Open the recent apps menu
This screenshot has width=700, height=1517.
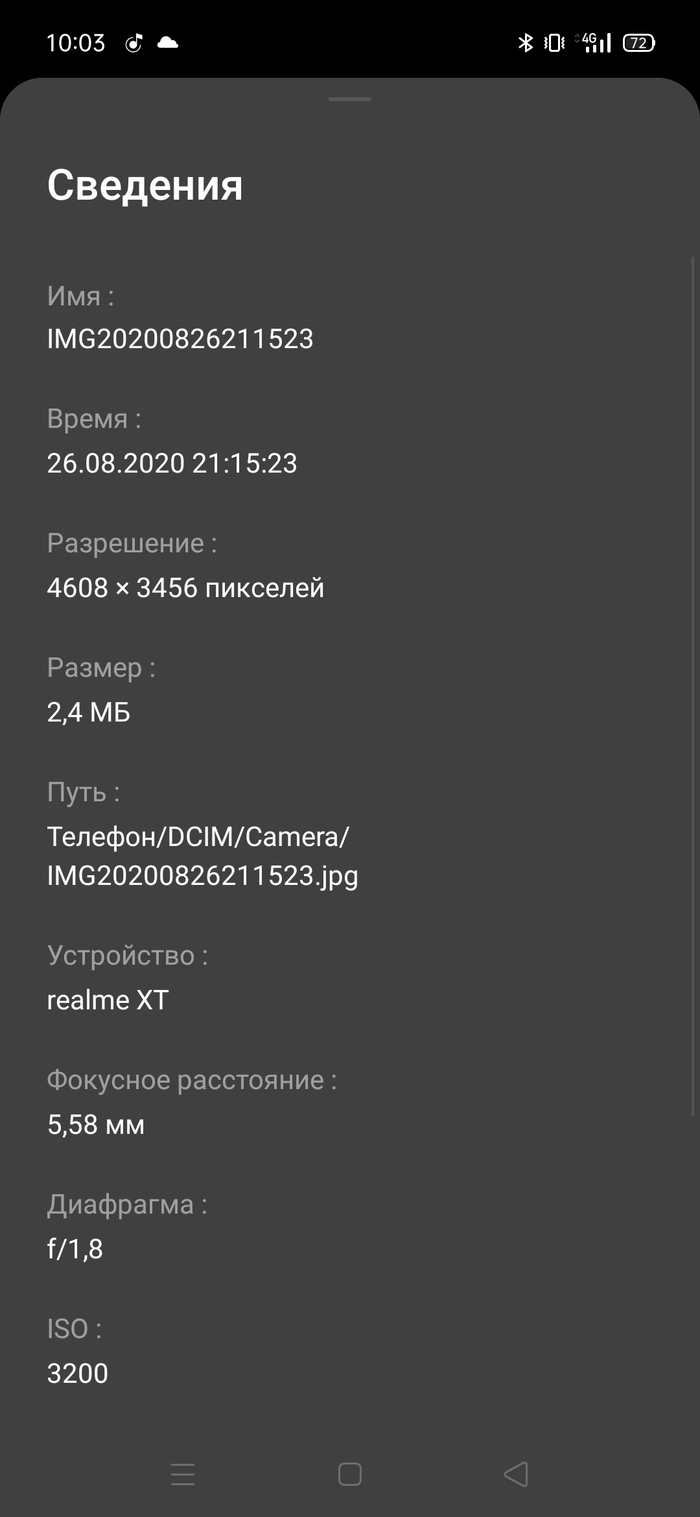click(x=183, y=1473)
